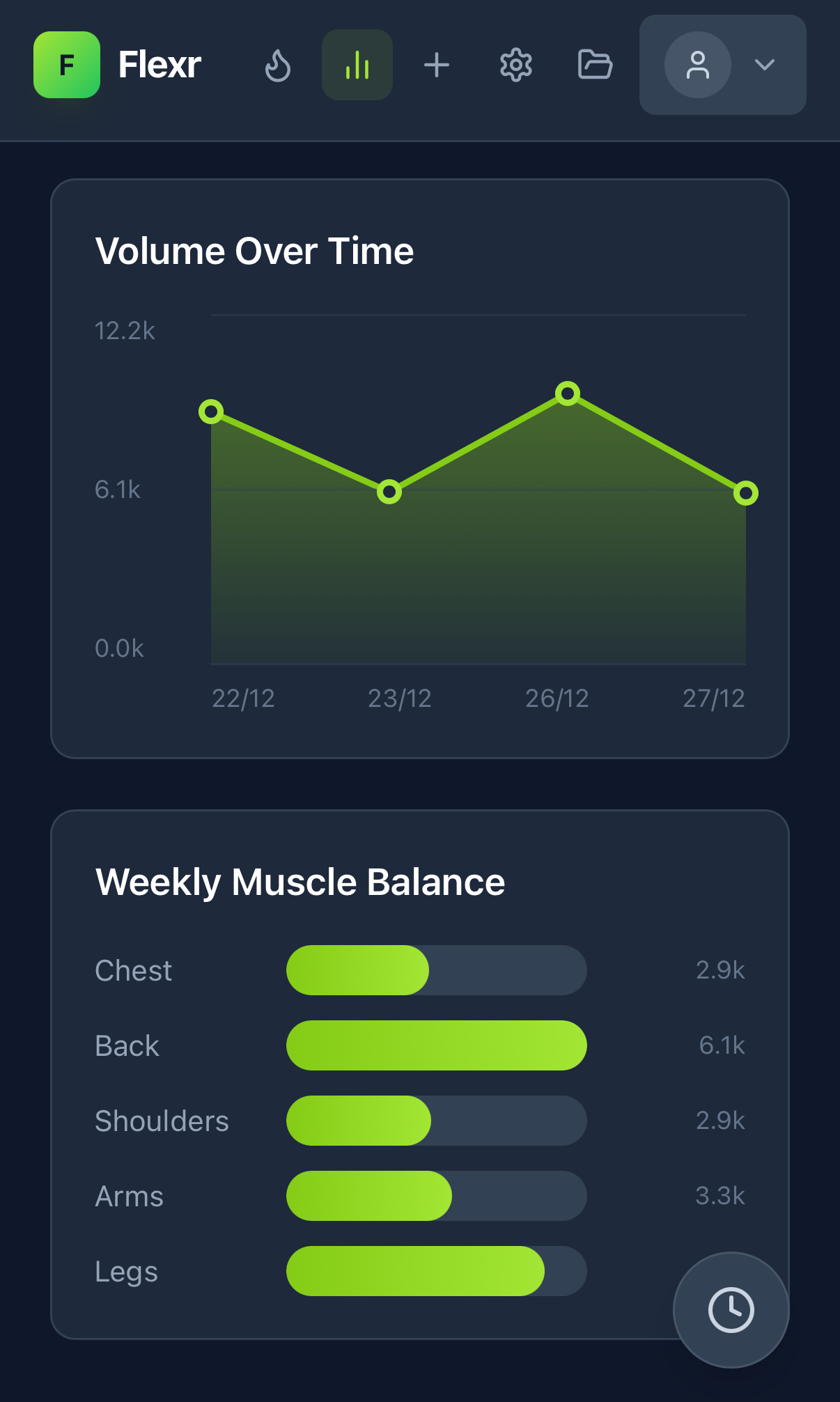Select the bar chart statistics view

tap(357, 65)
